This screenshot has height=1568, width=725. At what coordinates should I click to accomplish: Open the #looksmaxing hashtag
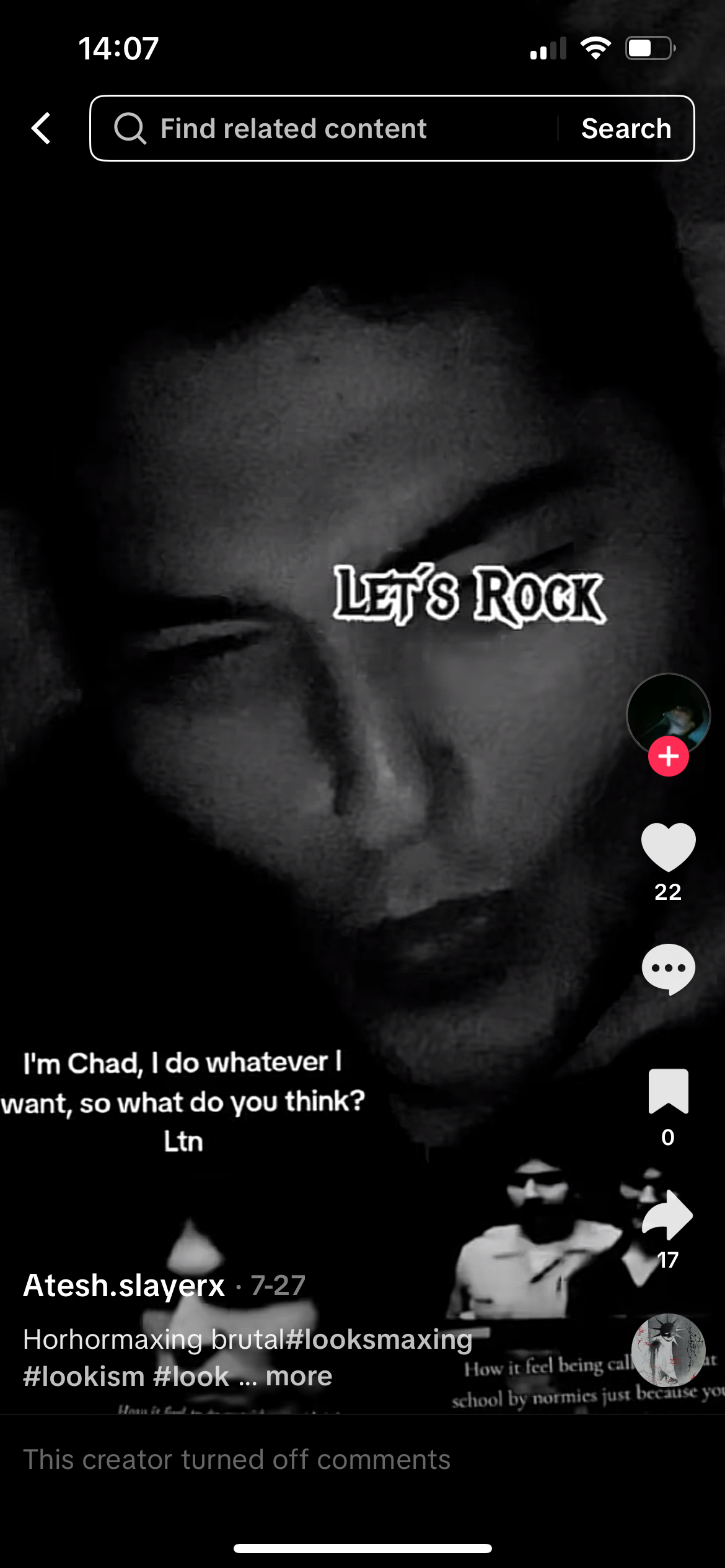pos(379,1339)
